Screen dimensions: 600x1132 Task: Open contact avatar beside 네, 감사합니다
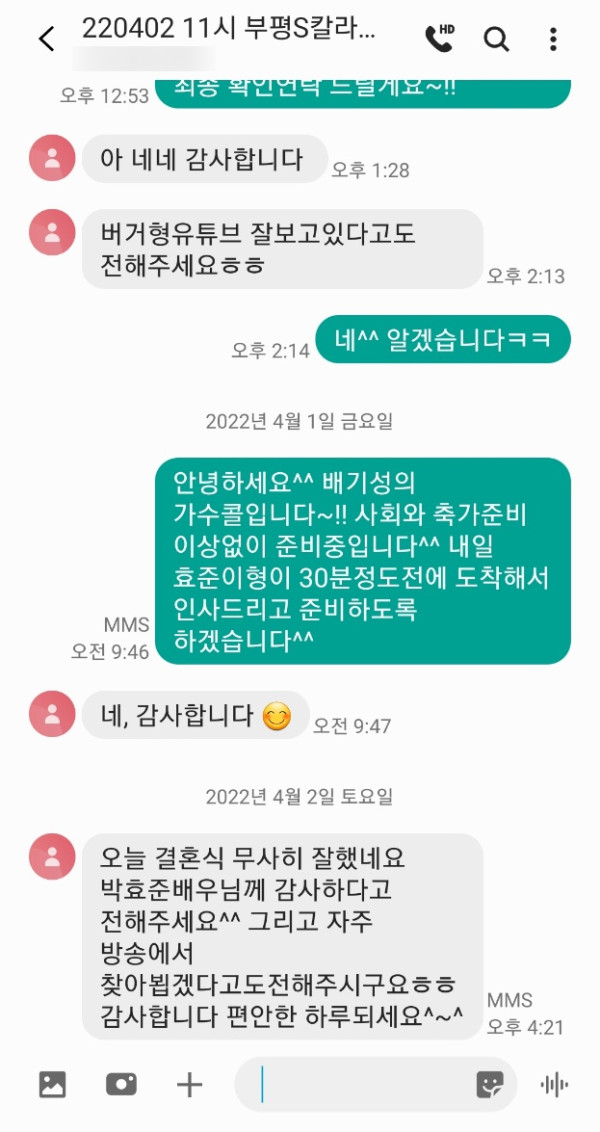coord(53,715)
